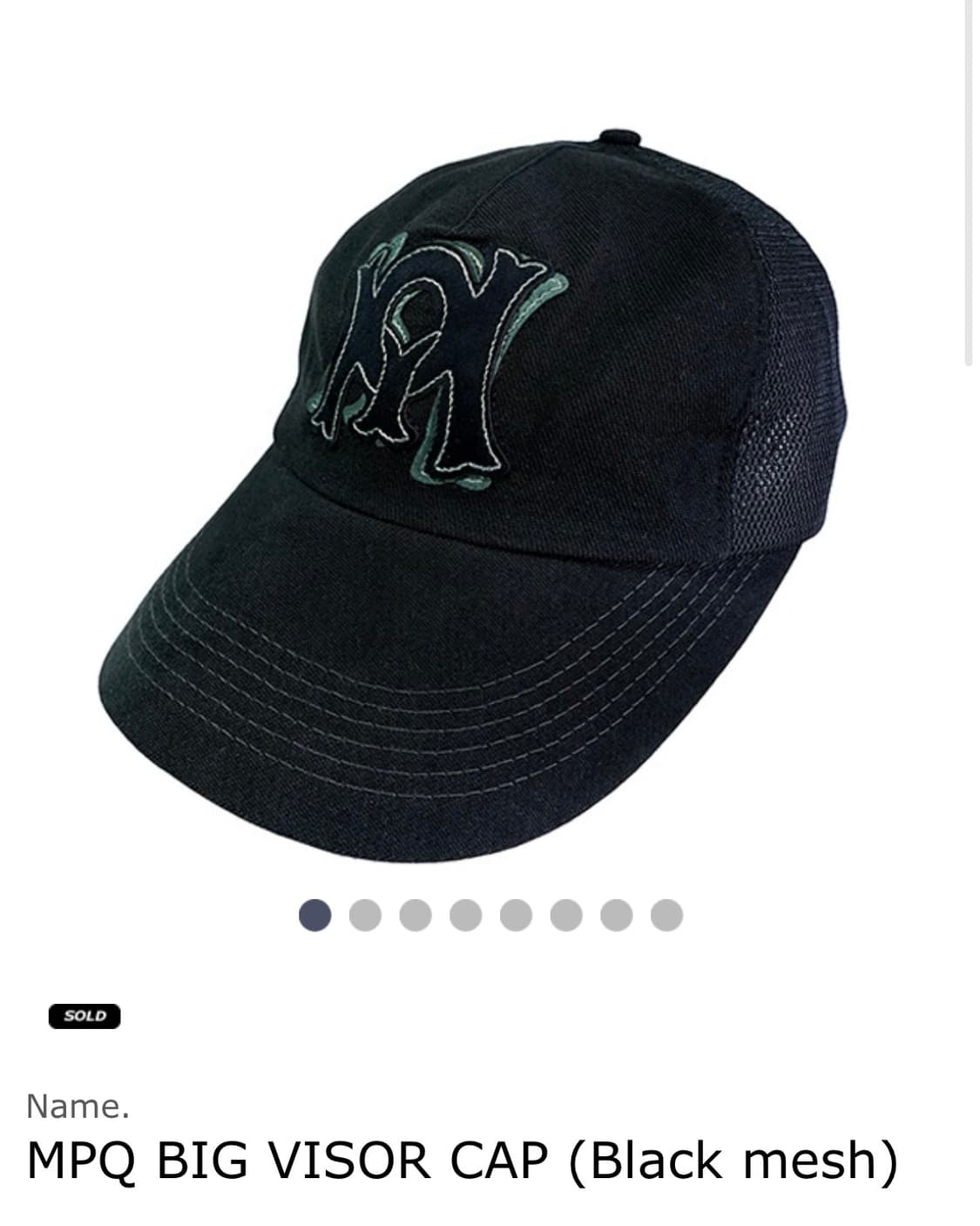The image size is (980, 1226).
Task: Click the fourth image navigation dot
Action: (465, 915)
